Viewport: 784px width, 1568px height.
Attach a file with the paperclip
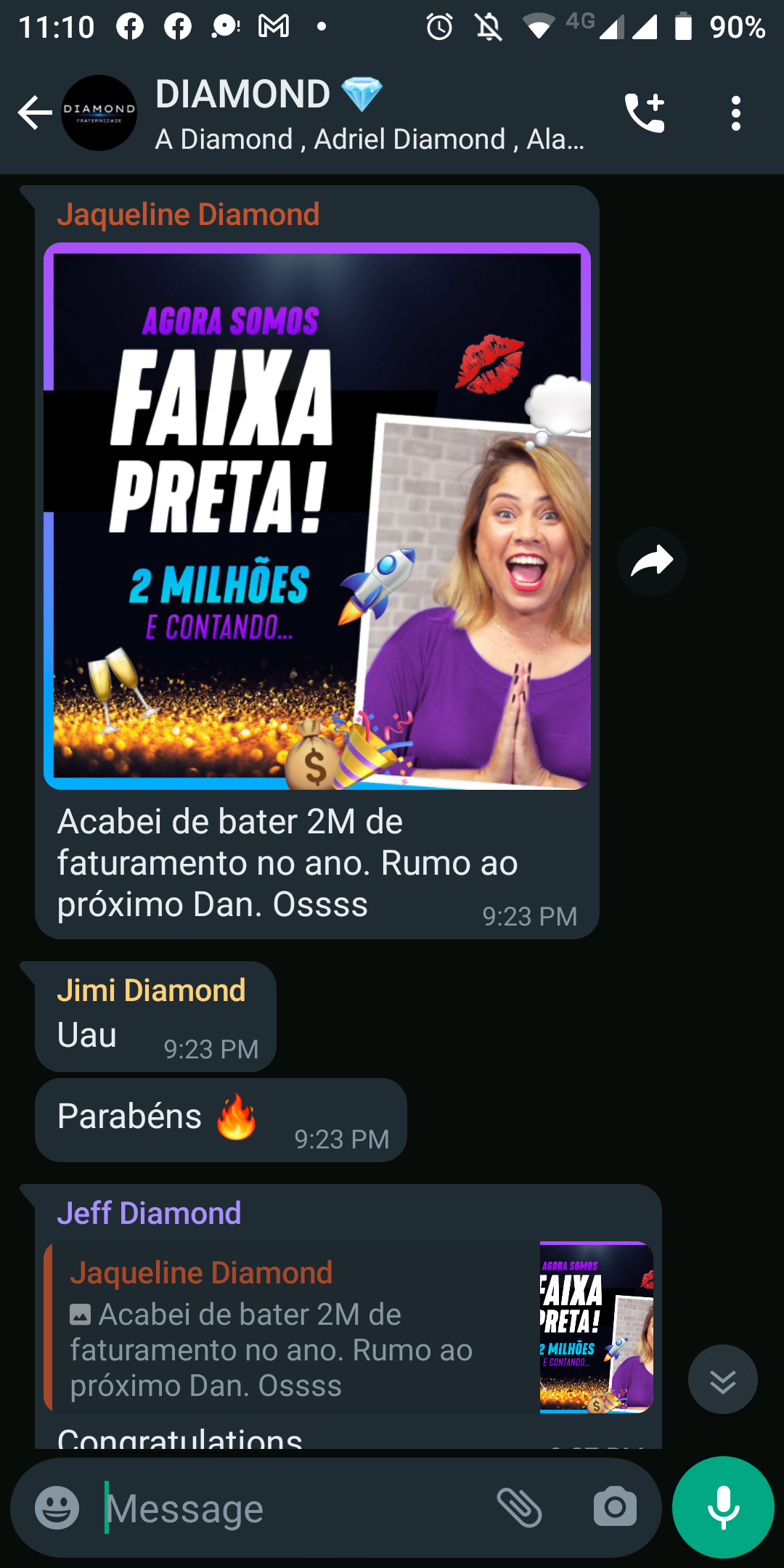519,1508
